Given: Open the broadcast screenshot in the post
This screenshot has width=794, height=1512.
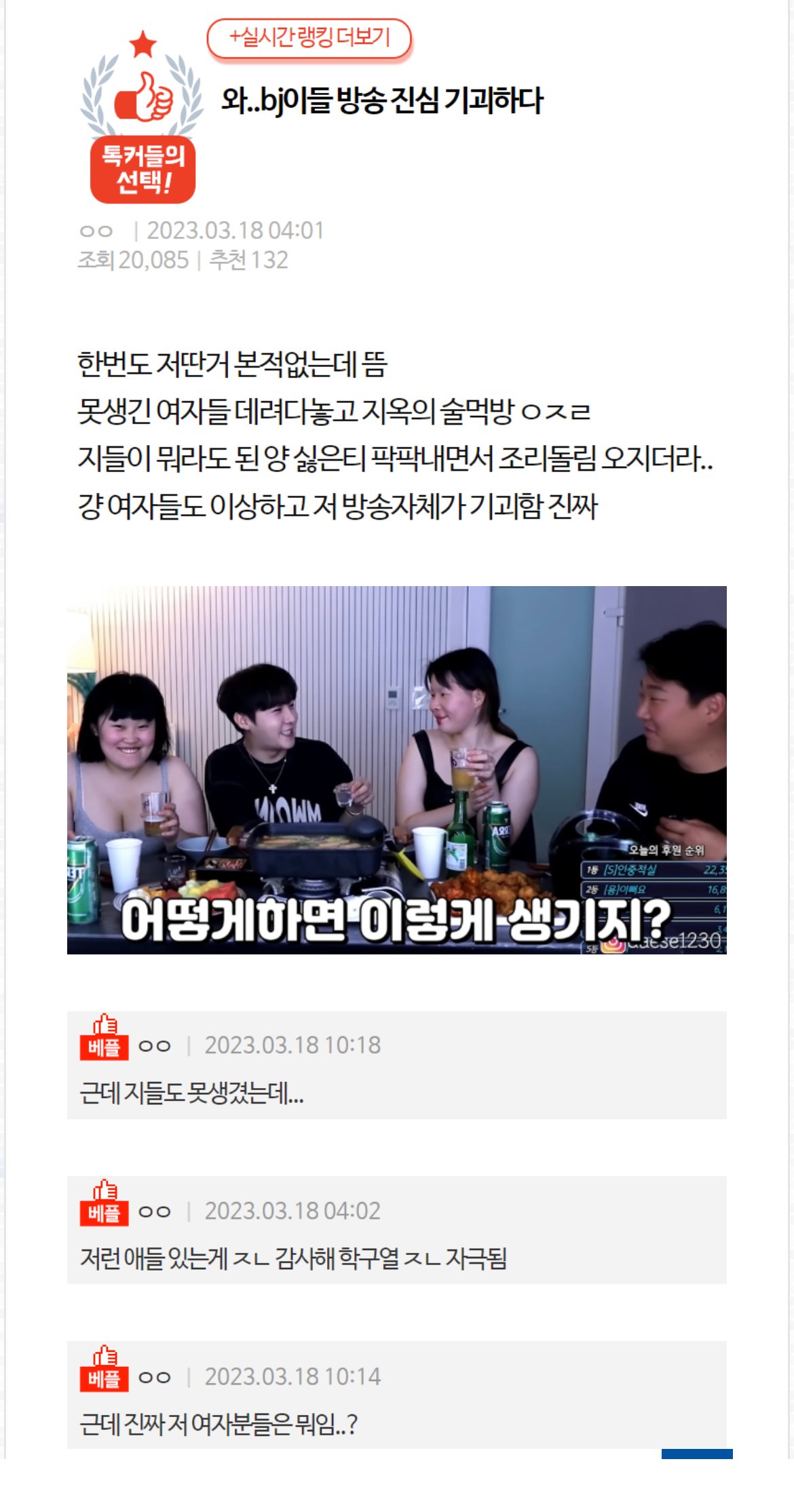Looking at the screenshot, I should coord(396,769).
